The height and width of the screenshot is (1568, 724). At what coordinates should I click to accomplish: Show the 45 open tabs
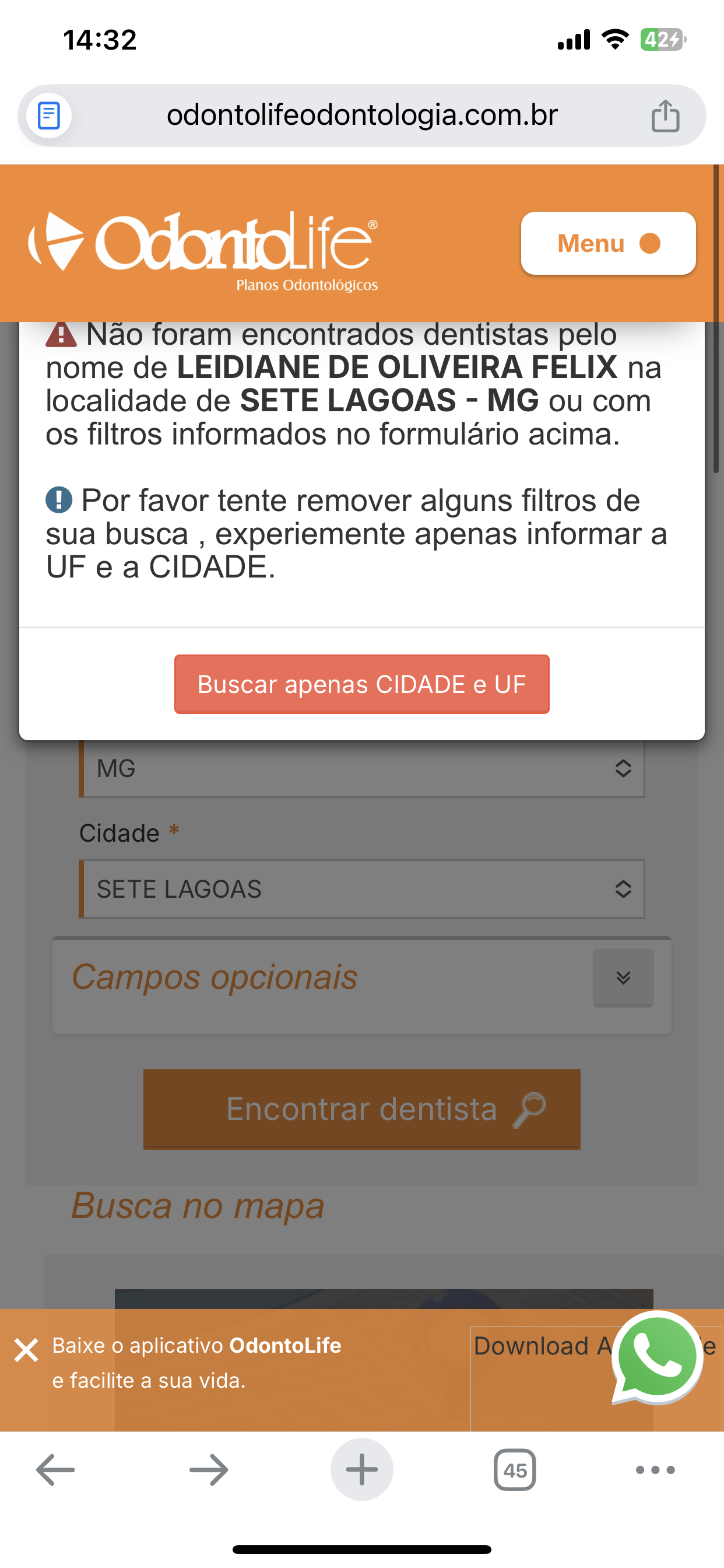coord(515,1469)
